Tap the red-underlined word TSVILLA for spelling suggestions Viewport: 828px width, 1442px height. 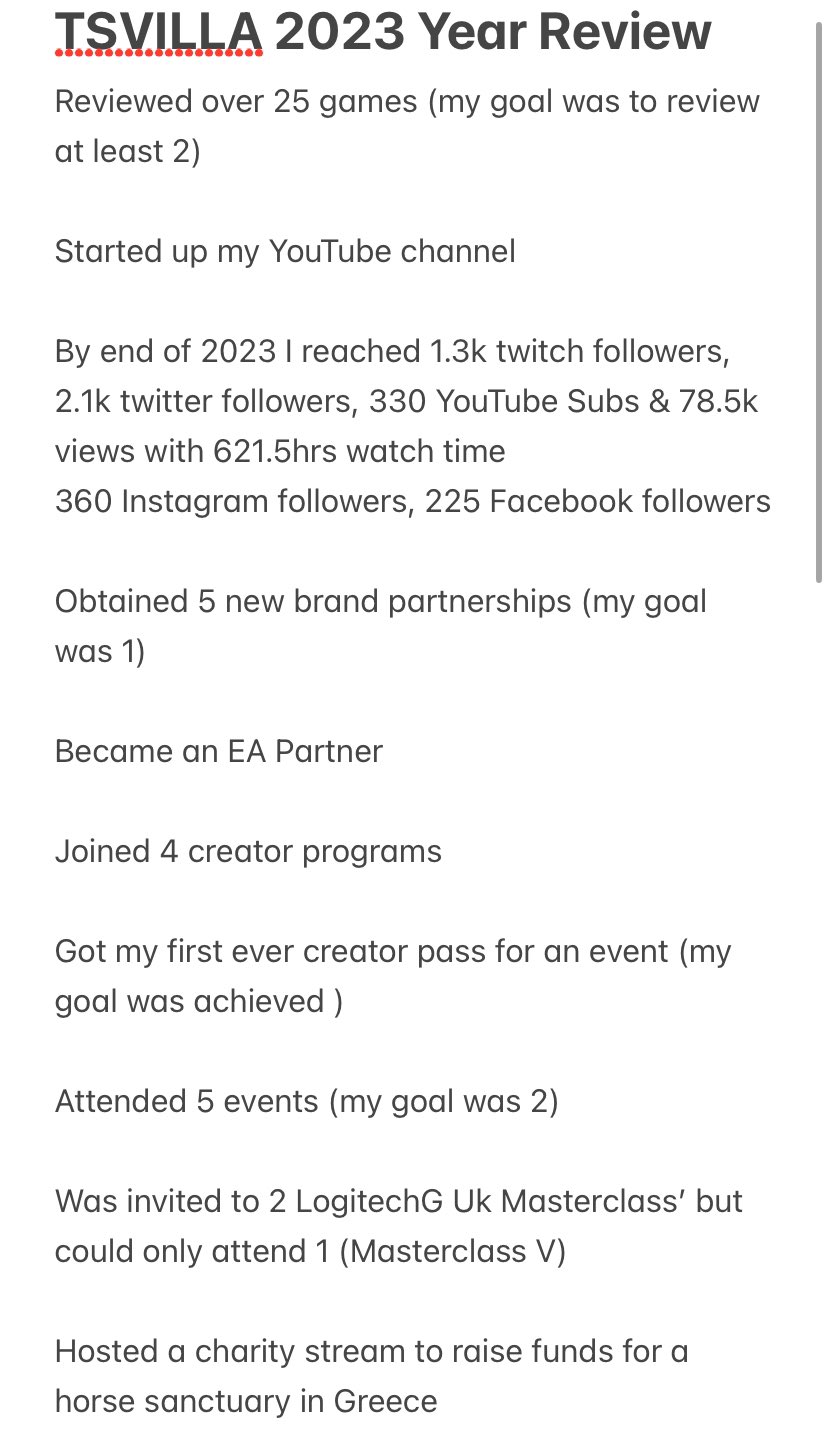tap(159, 31)
